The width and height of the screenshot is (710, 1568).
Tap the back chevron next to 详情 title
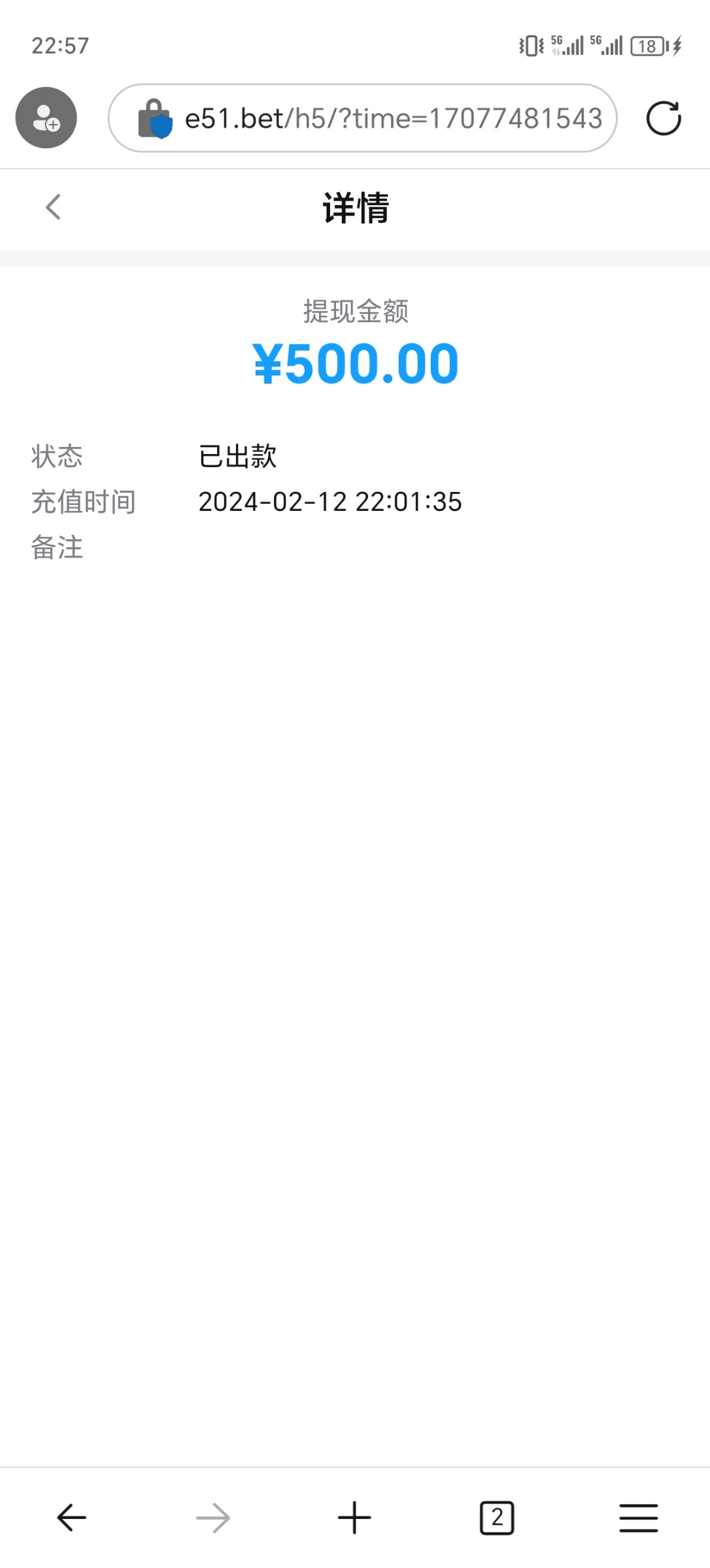pos(52,209)
